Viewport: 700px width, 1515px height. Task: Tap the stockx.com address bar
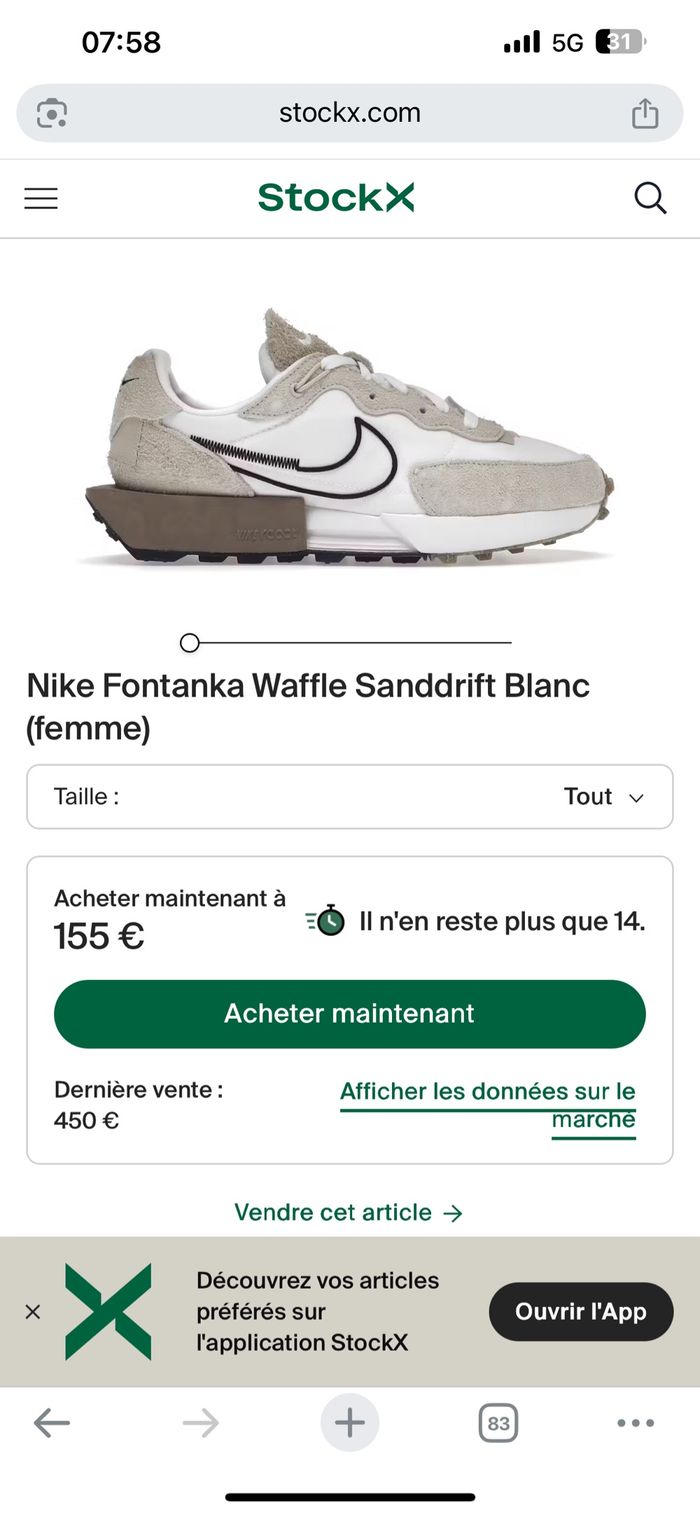pyautogui.click(x=349, y=113)
